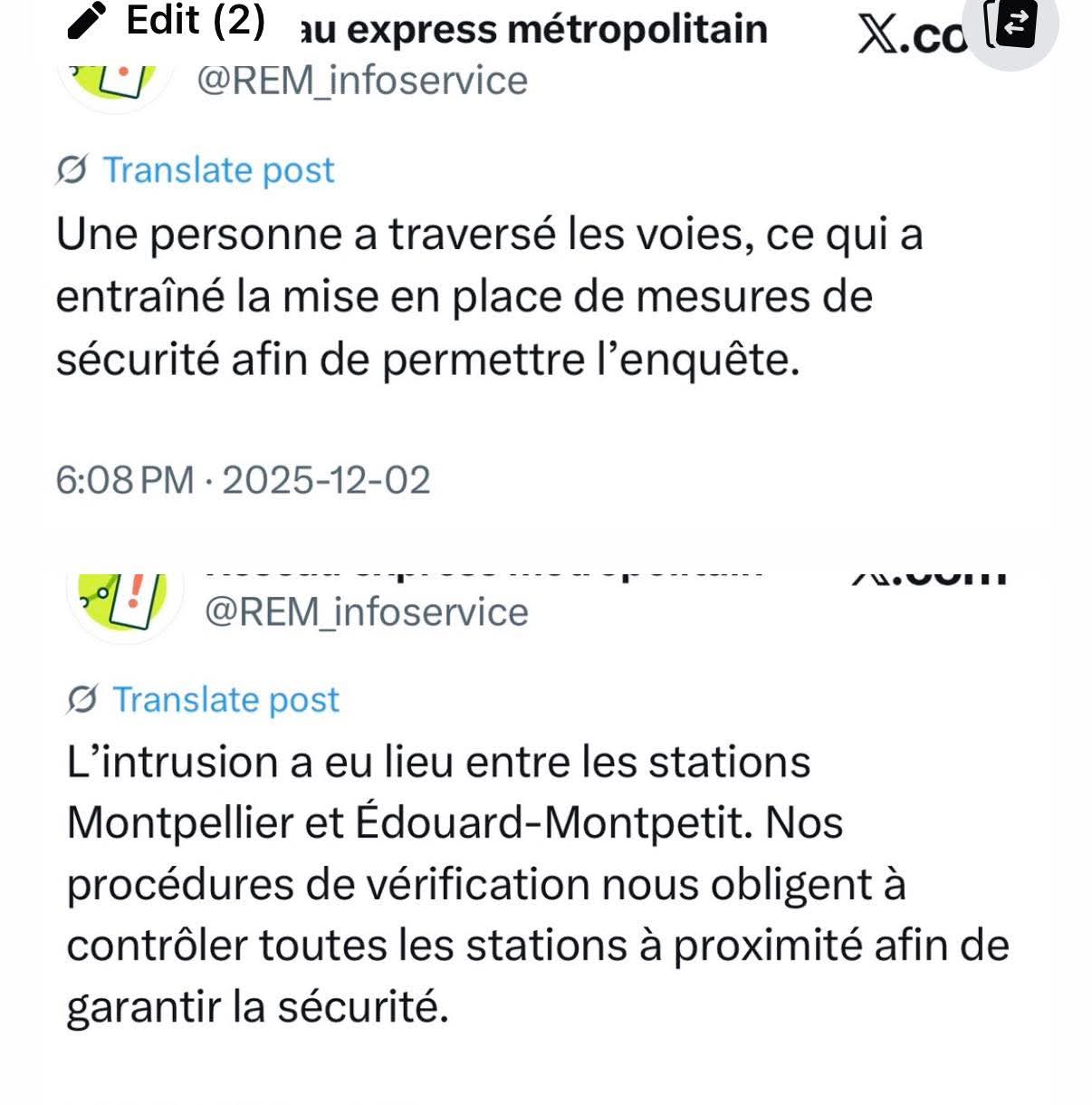Tap the Edit (2) button
This screenshot has width=1092, height=1105.
(168, 21)
